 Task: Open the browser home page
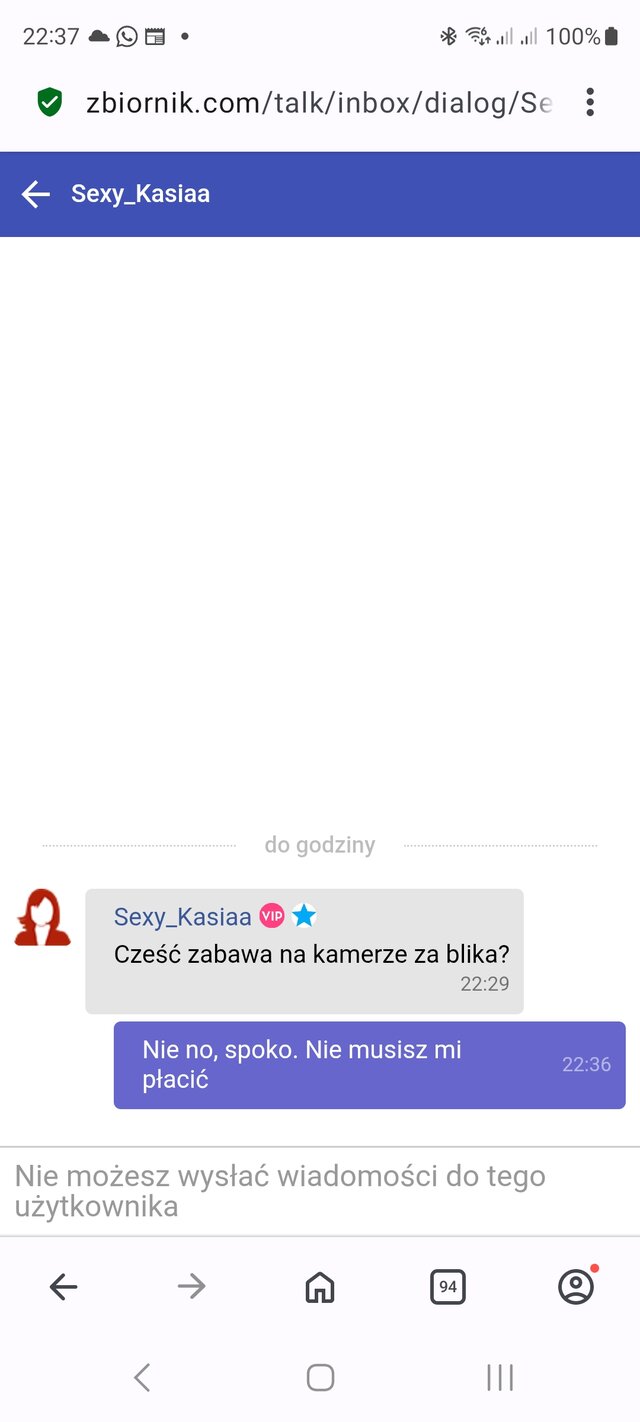tap(320, 1287)
